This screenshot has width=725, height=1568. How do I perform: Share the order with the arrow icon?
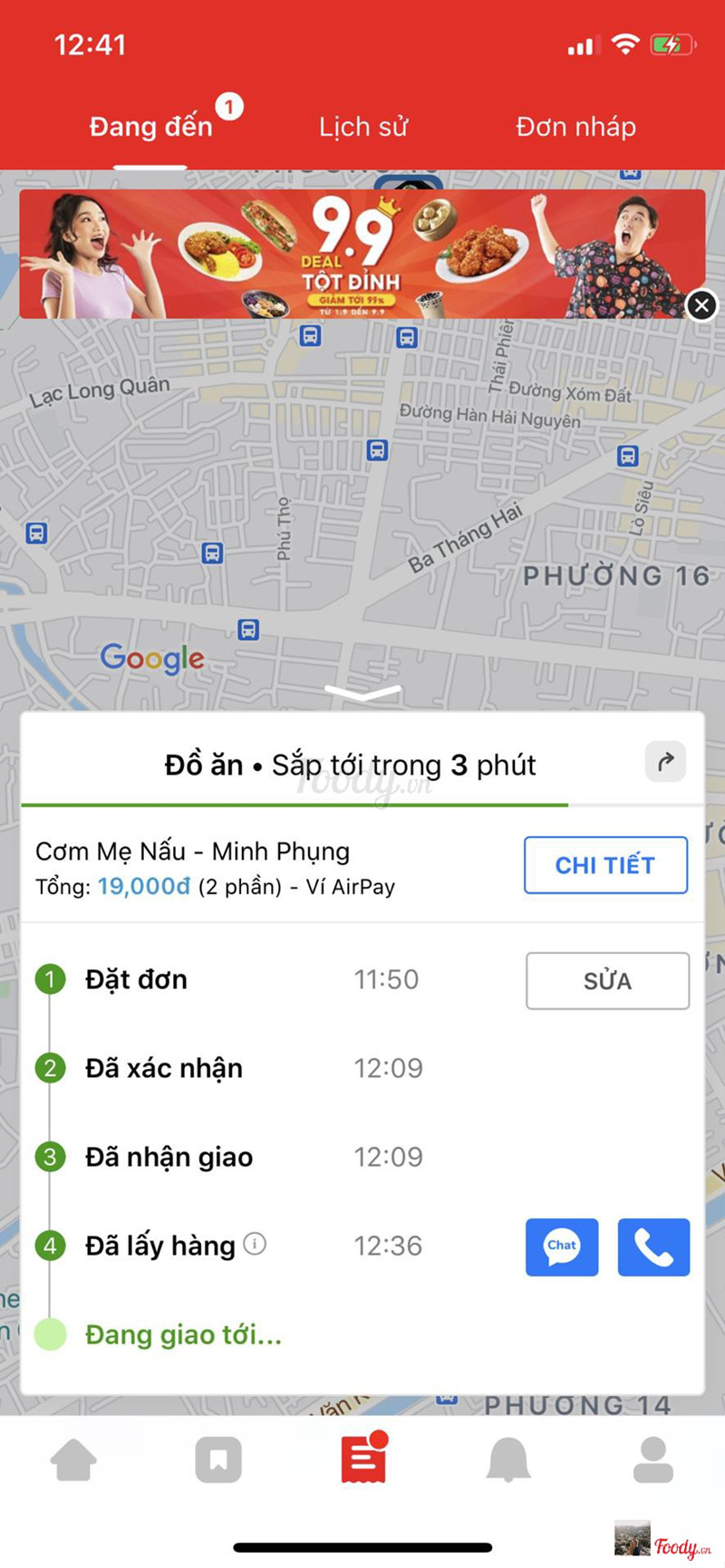(x=665, y=762)
